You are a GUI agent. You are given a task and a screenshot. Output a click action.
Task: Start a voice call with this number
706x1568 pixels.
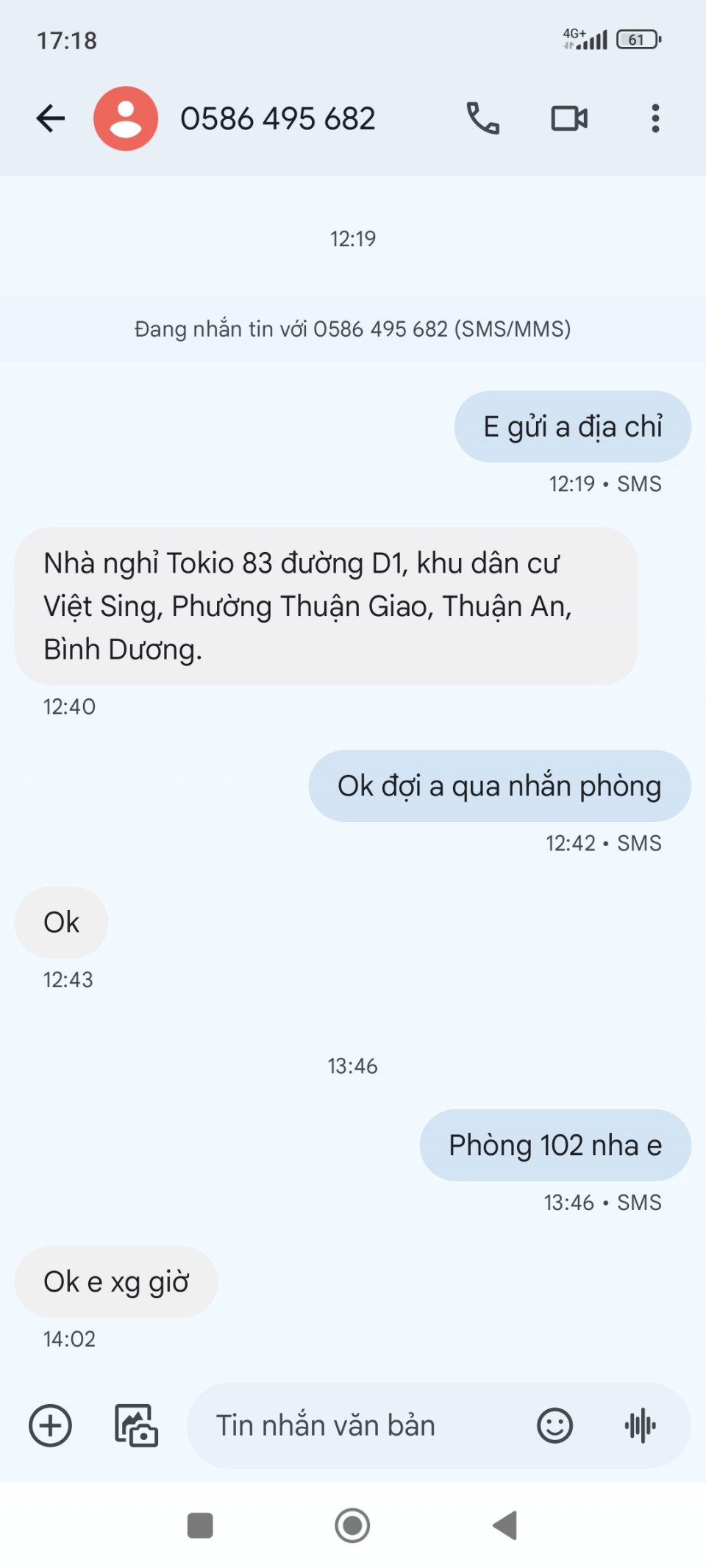point(483,118)
